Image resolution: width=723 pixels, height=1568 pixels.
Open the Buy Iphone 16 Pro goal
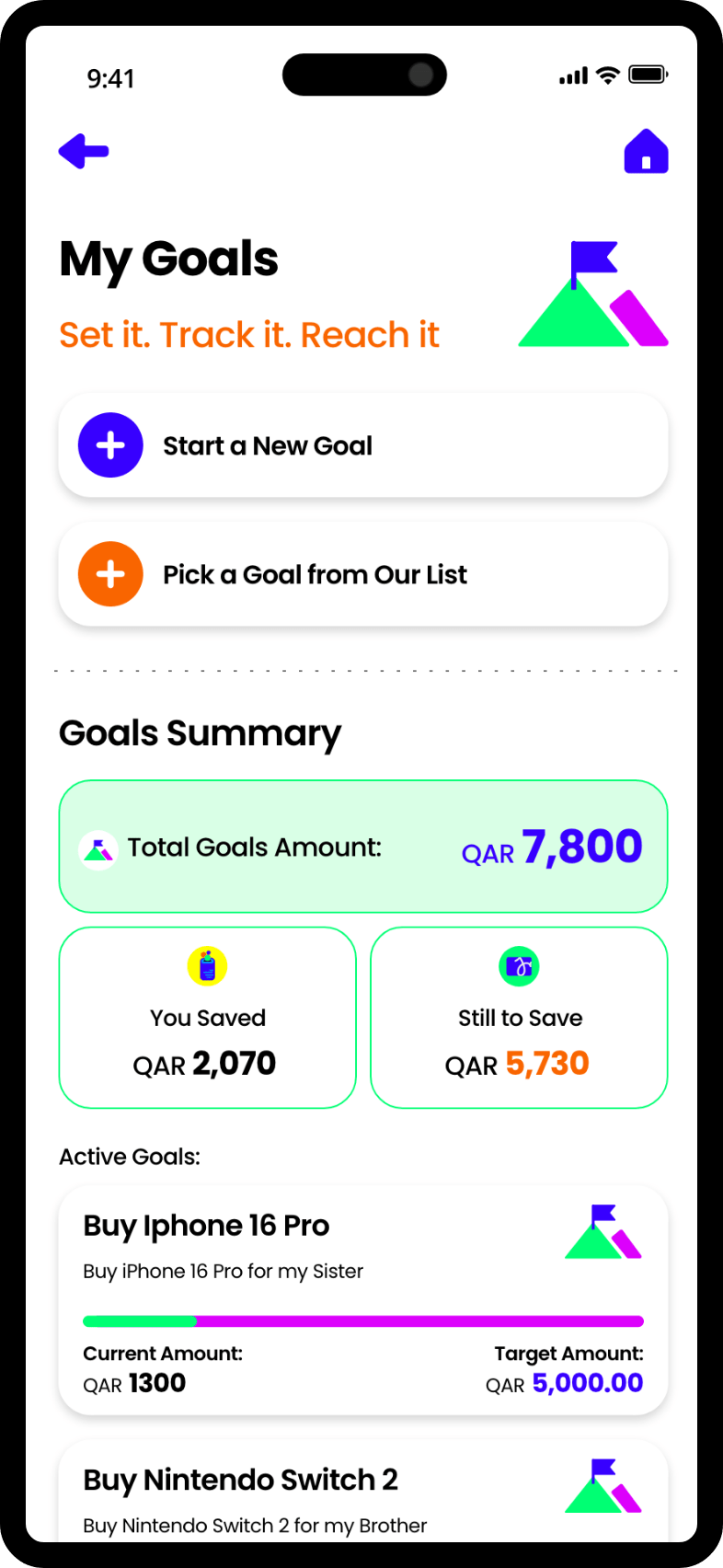[x=363, y=1300]
